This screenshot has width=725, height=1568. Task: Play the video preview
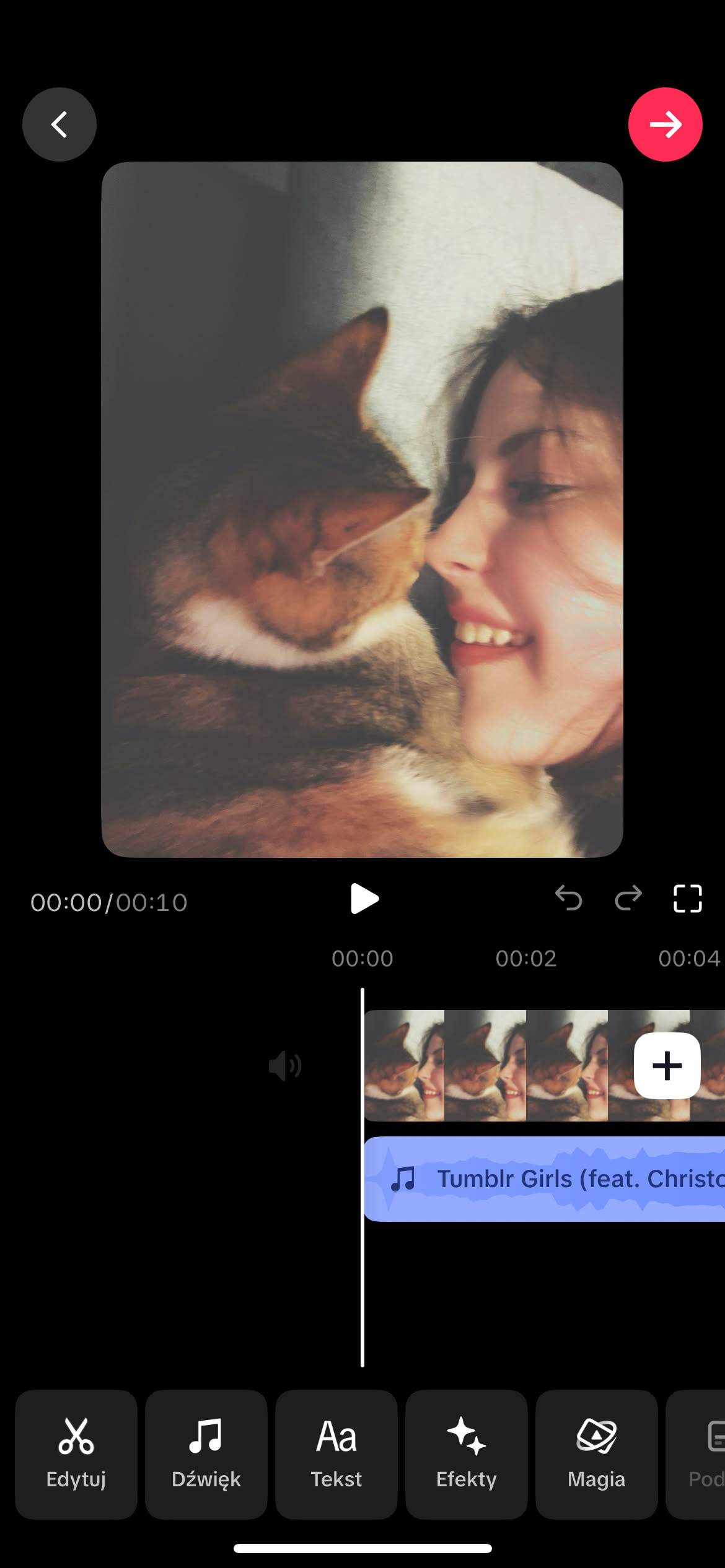364,899
